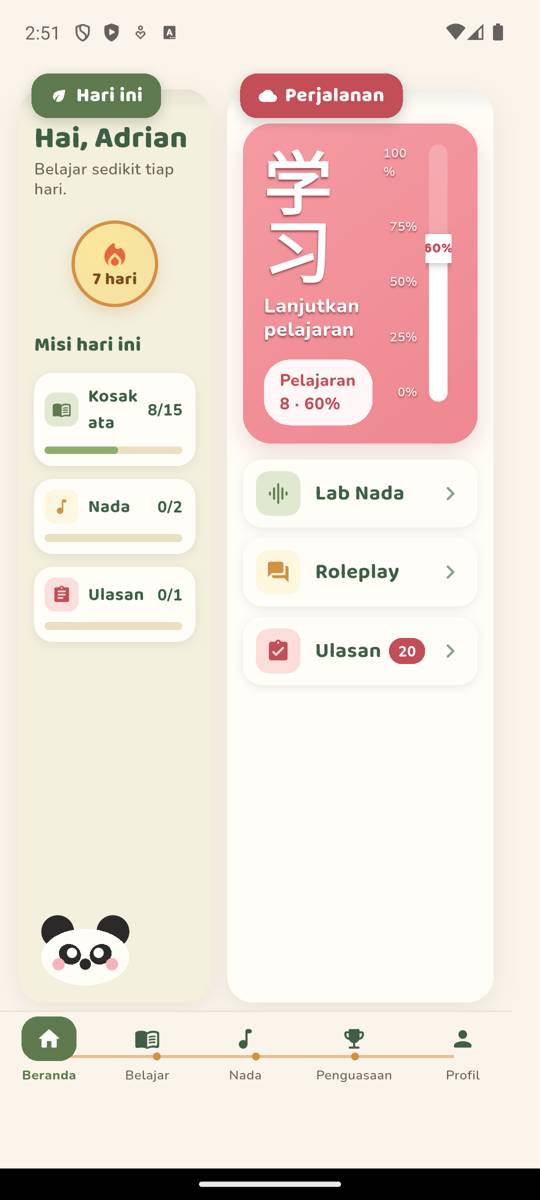540x1200 pixels.
Task: Open Lab Nada
Action: point(360,493)
